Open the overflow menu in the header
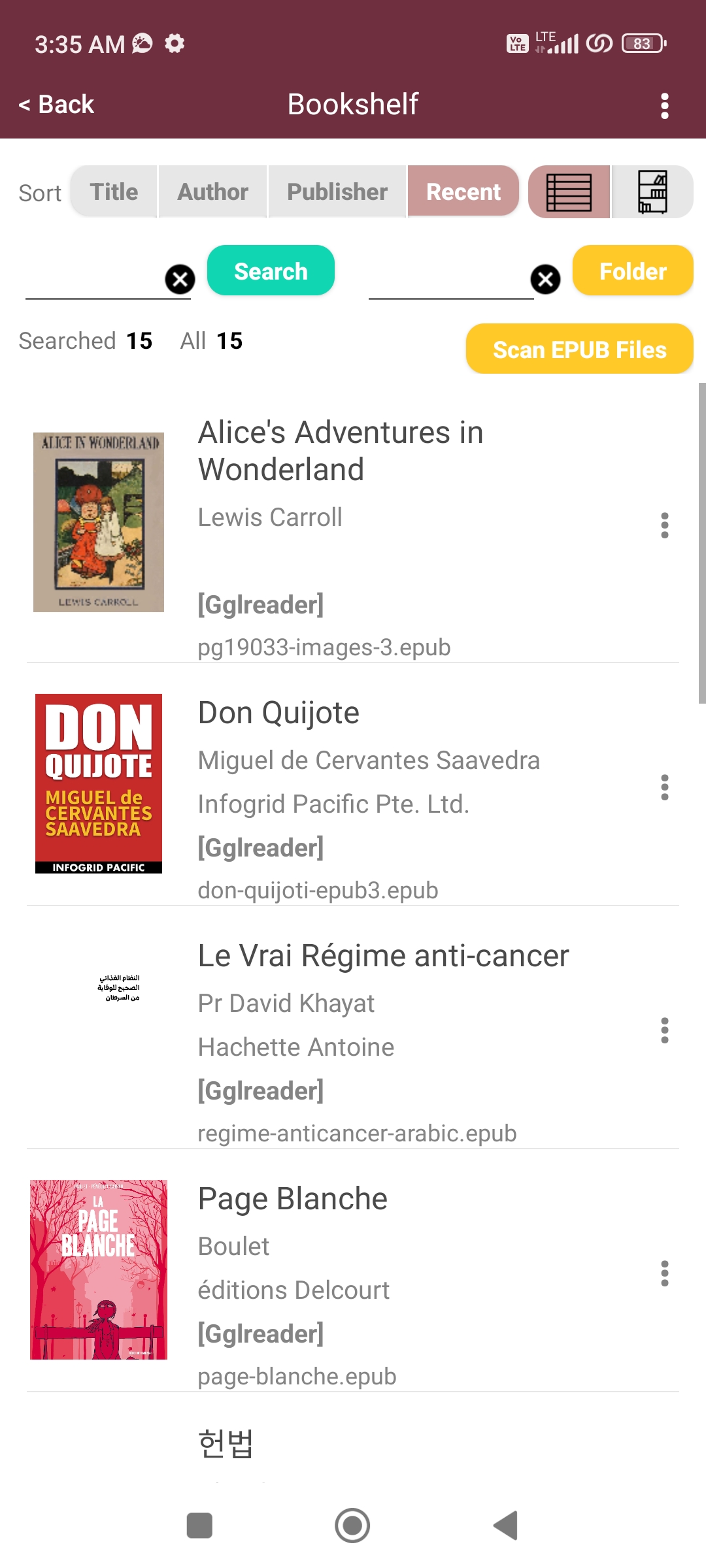The image size is (706, 1568). coord(664,106)
